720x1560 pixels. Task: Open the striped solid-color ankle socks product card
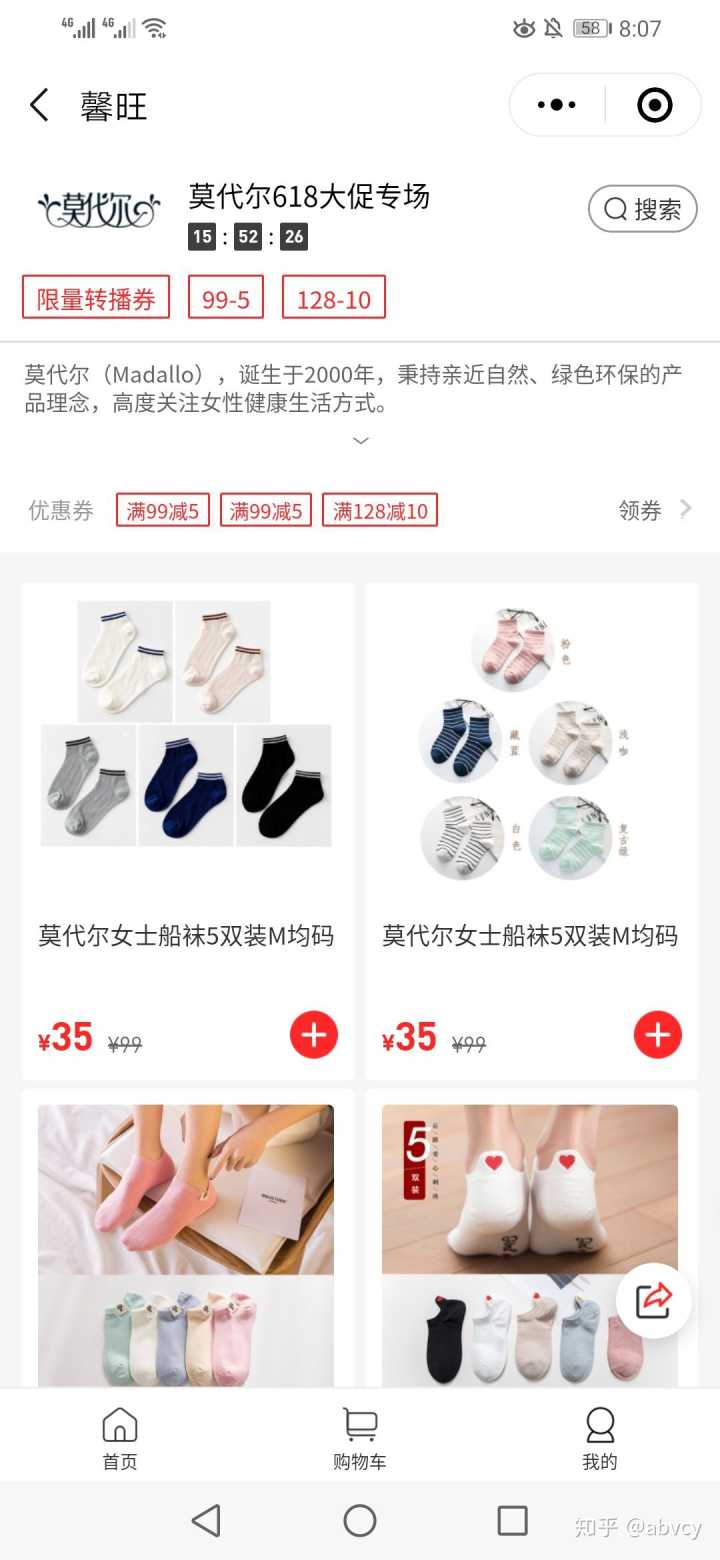point(187,780)
